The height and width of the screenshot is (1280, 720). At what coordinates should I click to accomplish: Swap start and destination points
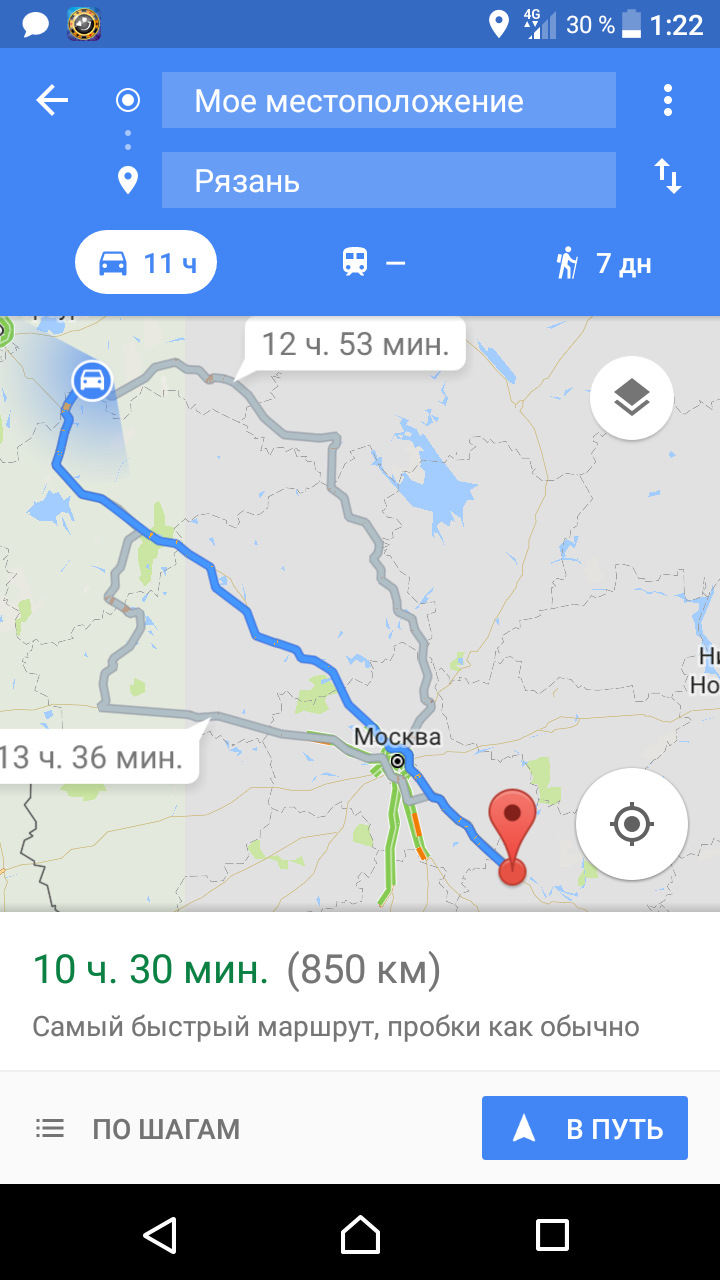tap(667, 176)
